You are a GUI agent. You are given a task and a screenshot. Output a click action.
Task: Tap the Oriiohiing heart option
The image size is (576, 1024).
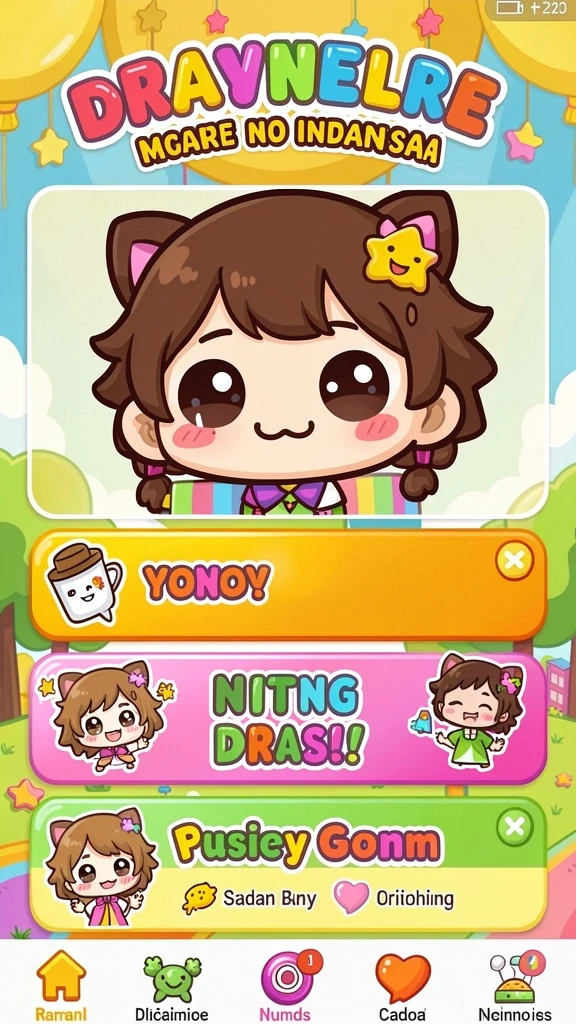(394, 898)
